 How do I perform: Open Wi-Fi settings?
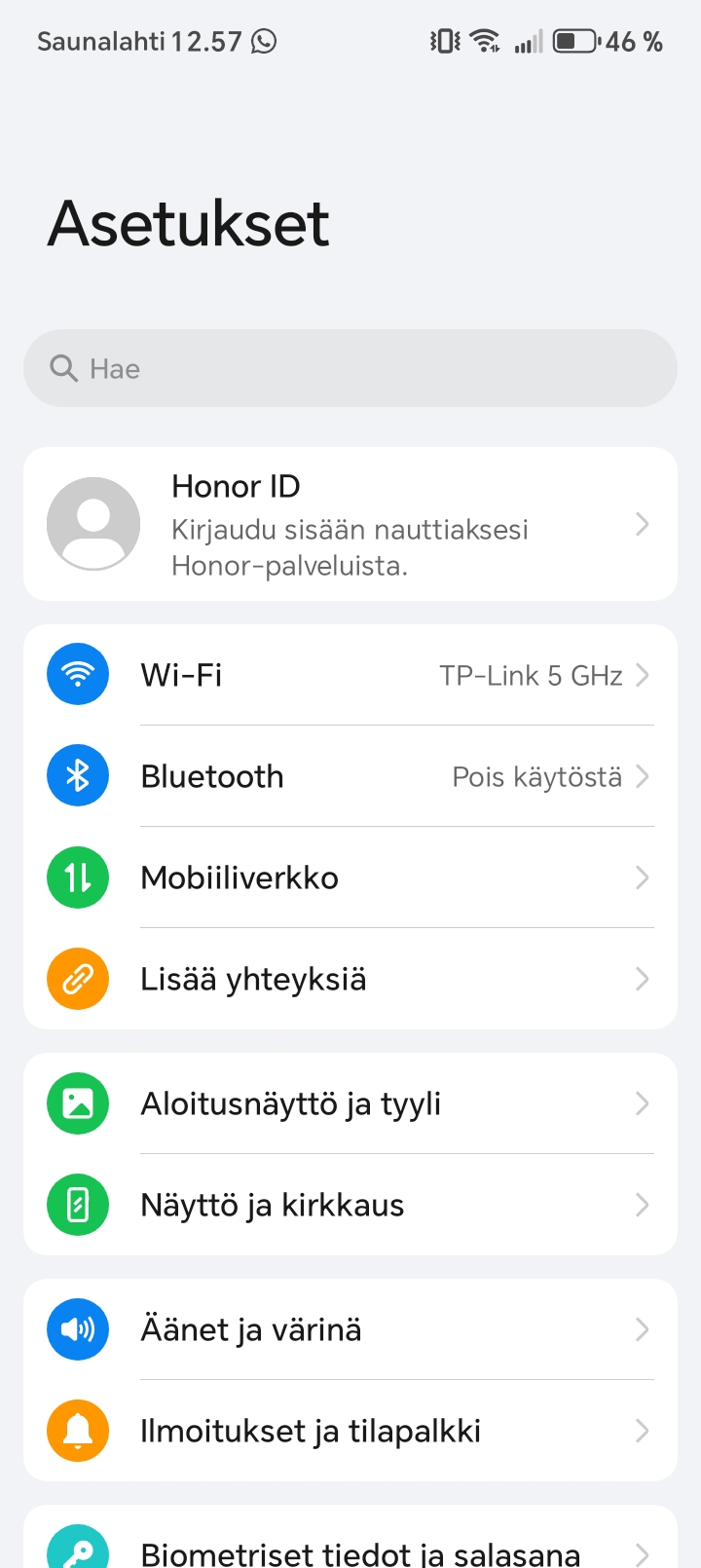pyautogui.click(x=350, y=675)
